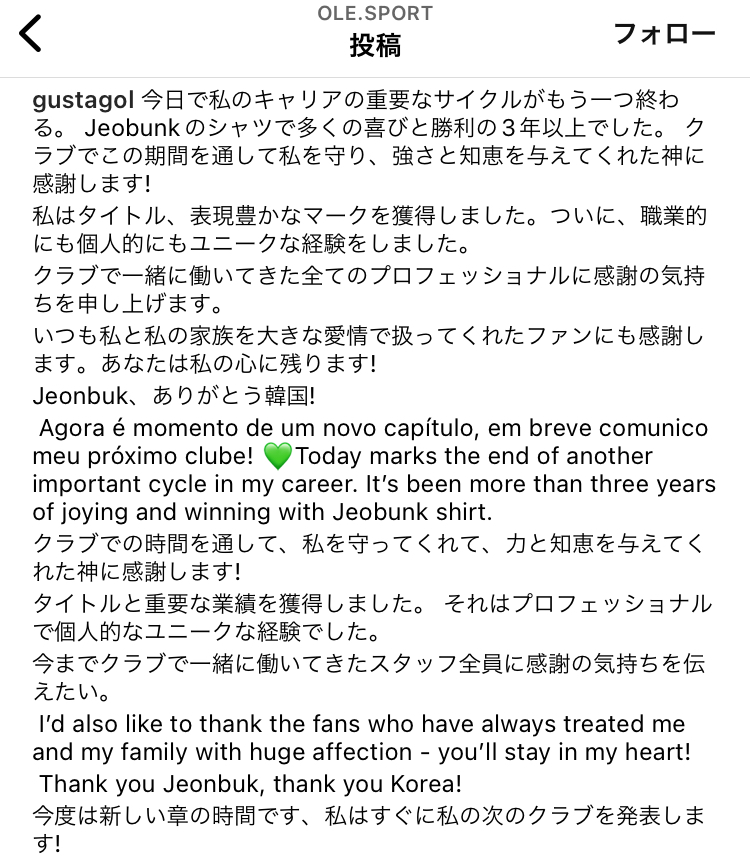750x863 pixels.
Task: Go back using the back arrow
Action: pyautogui.click(x=30, y=34)
